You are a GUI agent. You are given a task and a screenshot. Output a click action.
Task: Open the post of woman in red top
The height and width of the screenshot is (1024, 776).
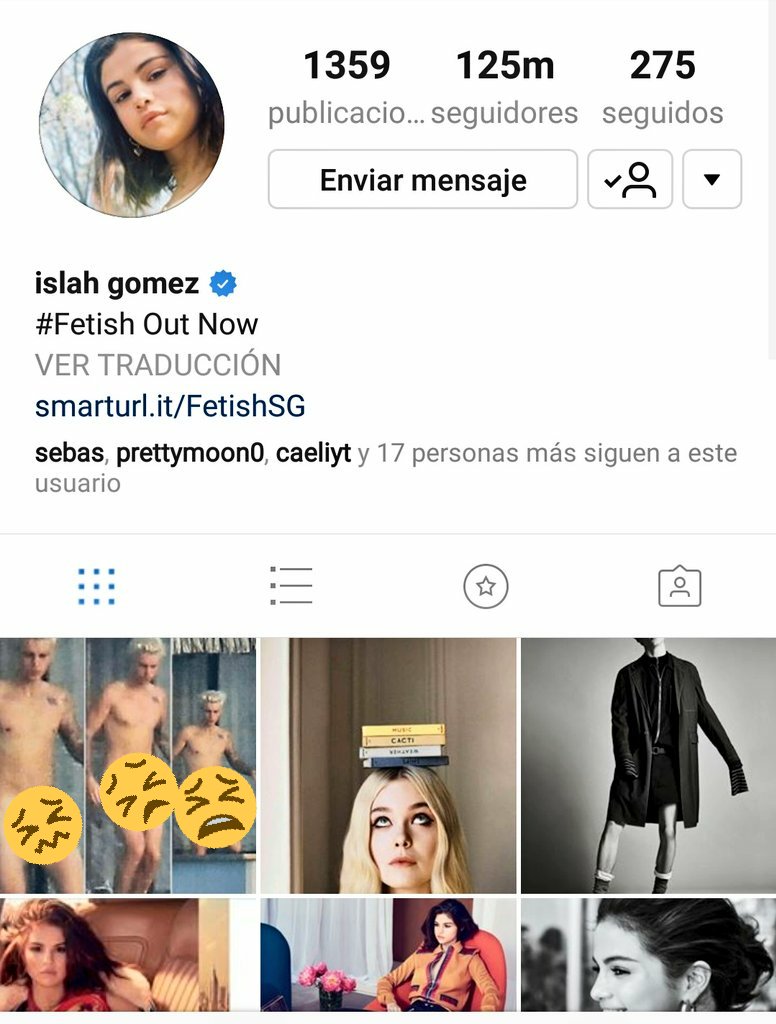pyautogui.click(x=128, y=958)
